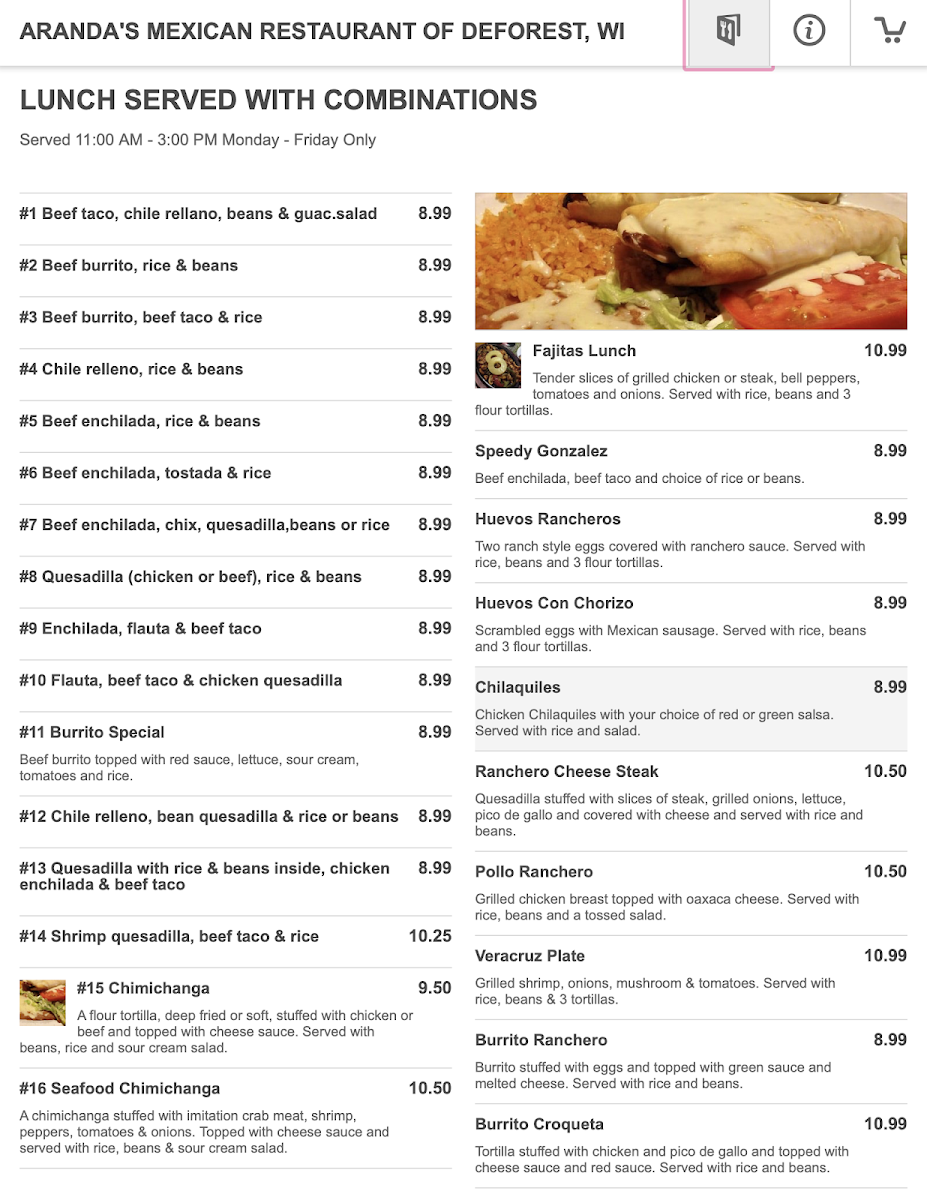This screenshot has height=1200, width=927.
Task: Open the restaurant info icon
Action: click(809, 31)
